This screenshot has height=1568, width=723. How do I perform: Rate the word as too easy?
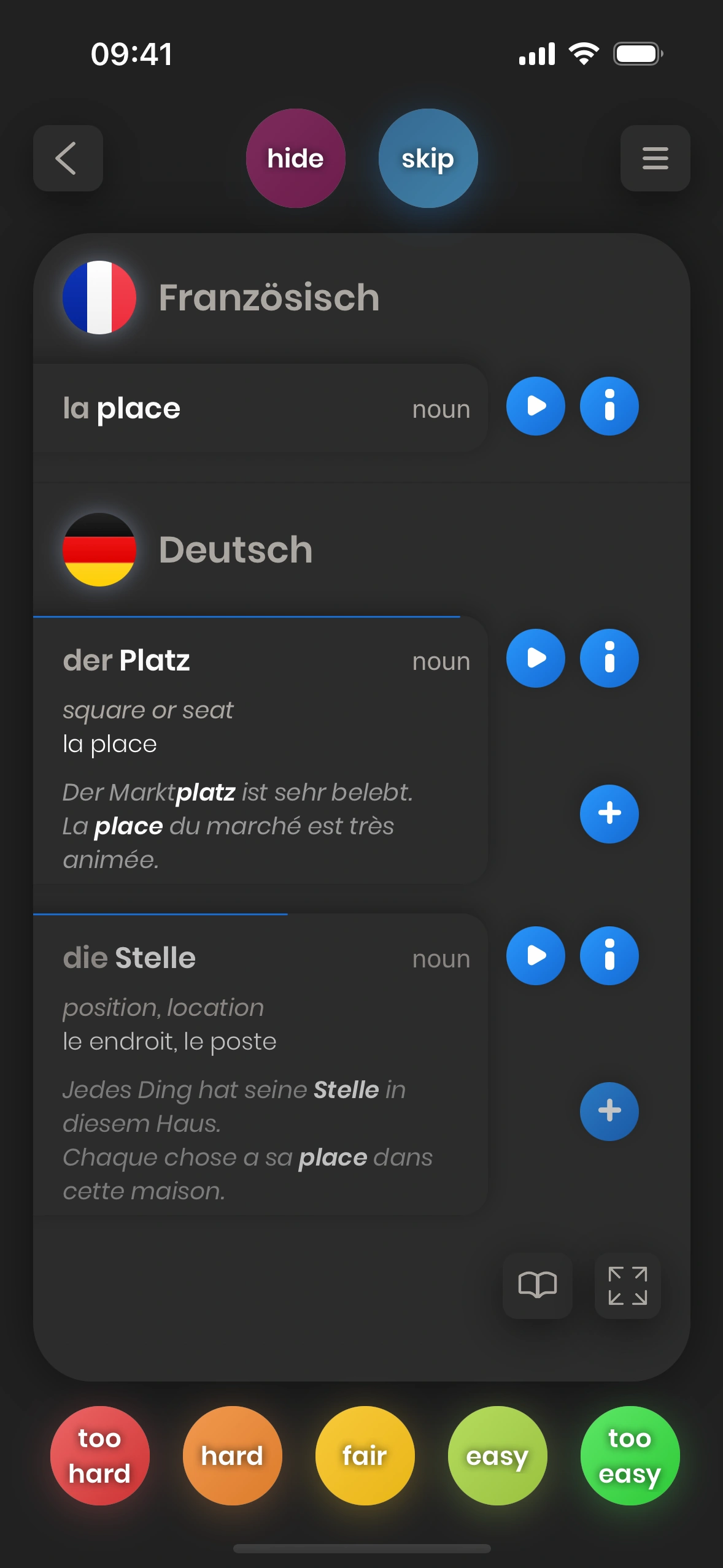coord(630,1455)
